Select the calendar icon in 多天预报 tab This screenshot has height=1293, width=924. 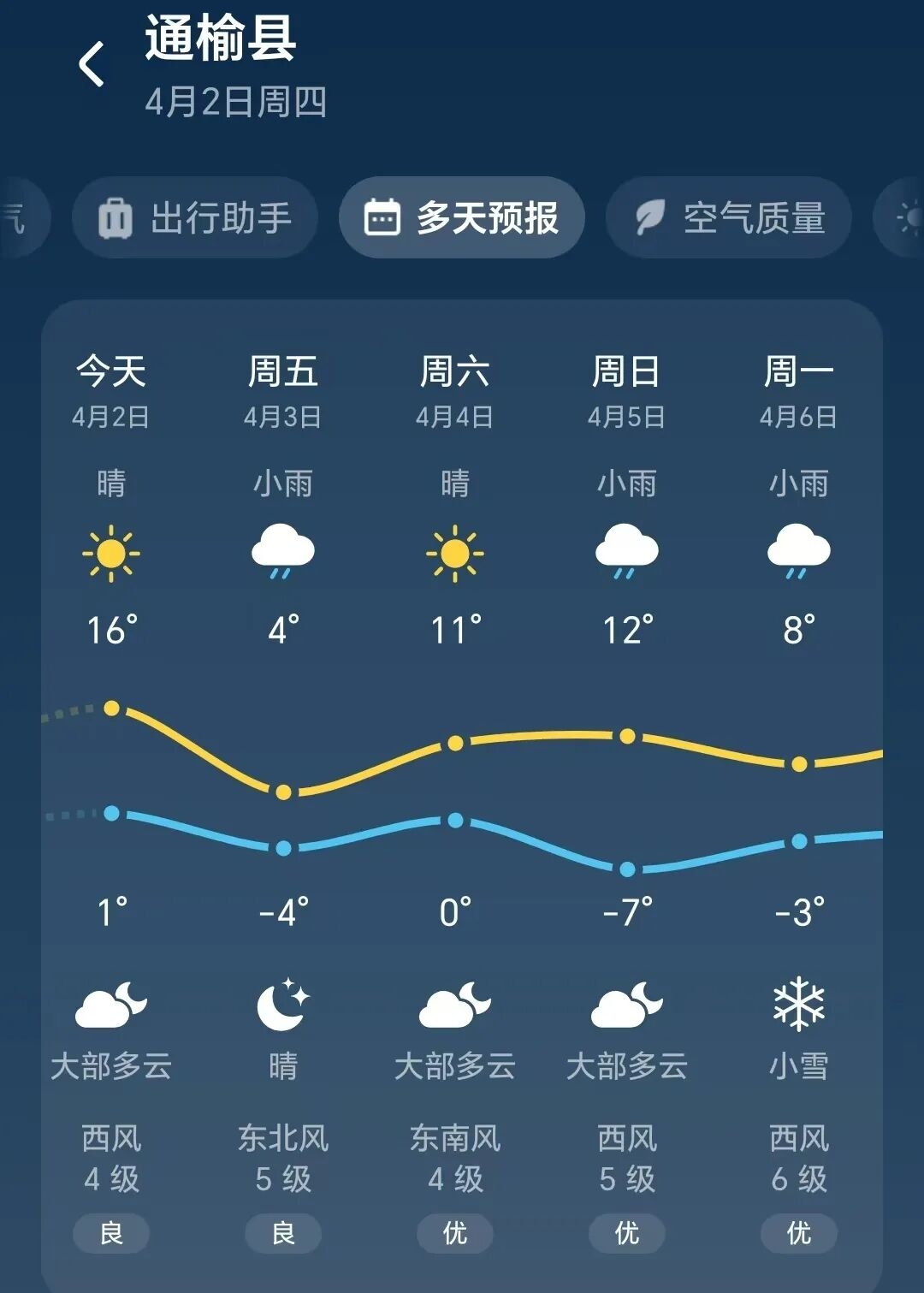(x=385, y=218)
